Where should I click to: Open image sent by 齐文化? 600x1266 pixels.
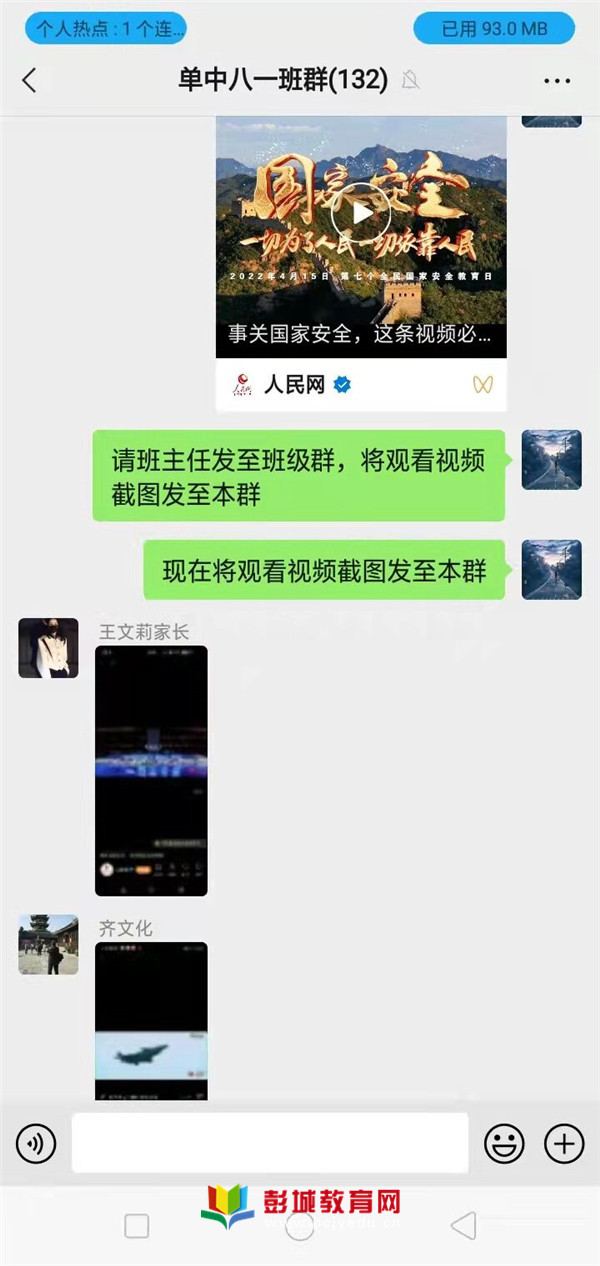[151, 1020]
